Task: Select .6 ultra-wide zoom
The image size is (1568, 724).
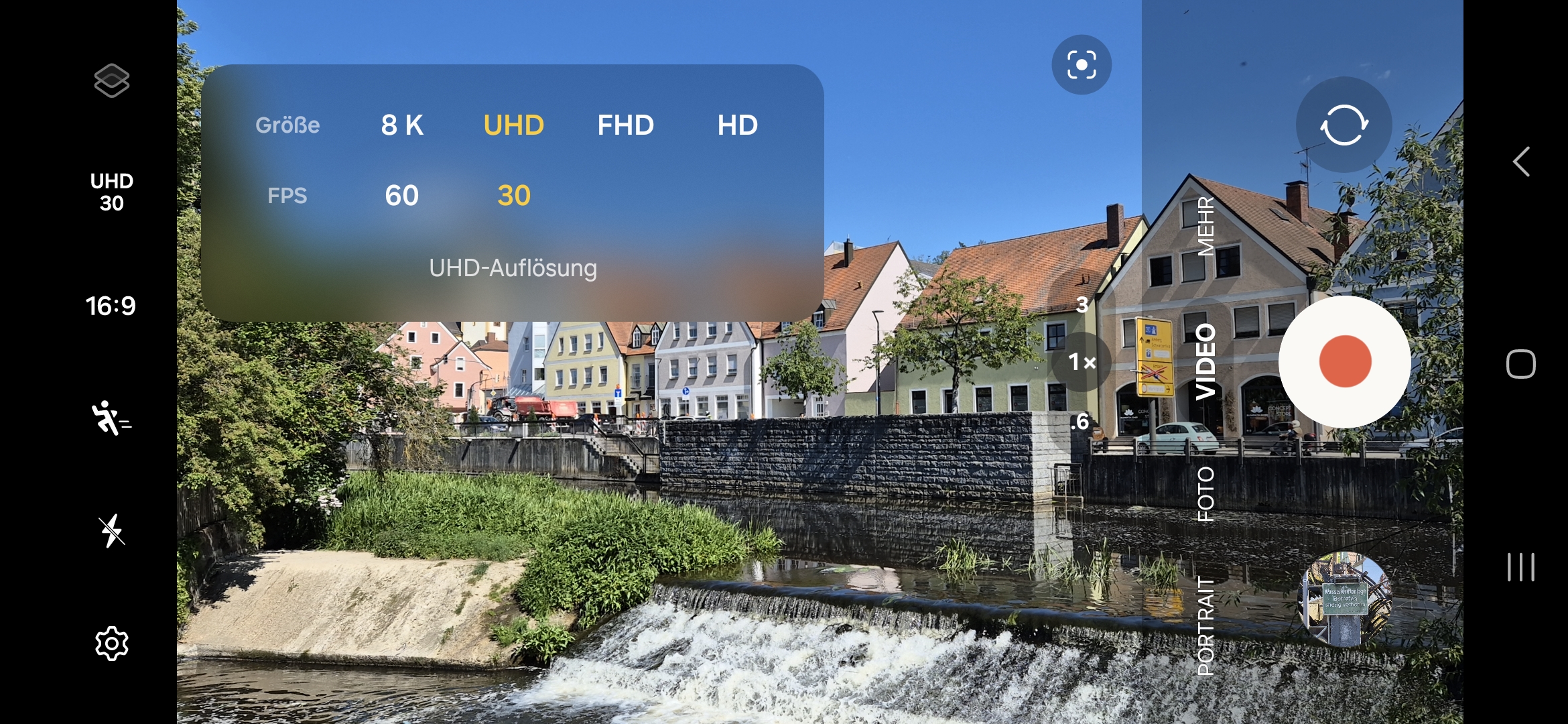Action: [1080, 422]
